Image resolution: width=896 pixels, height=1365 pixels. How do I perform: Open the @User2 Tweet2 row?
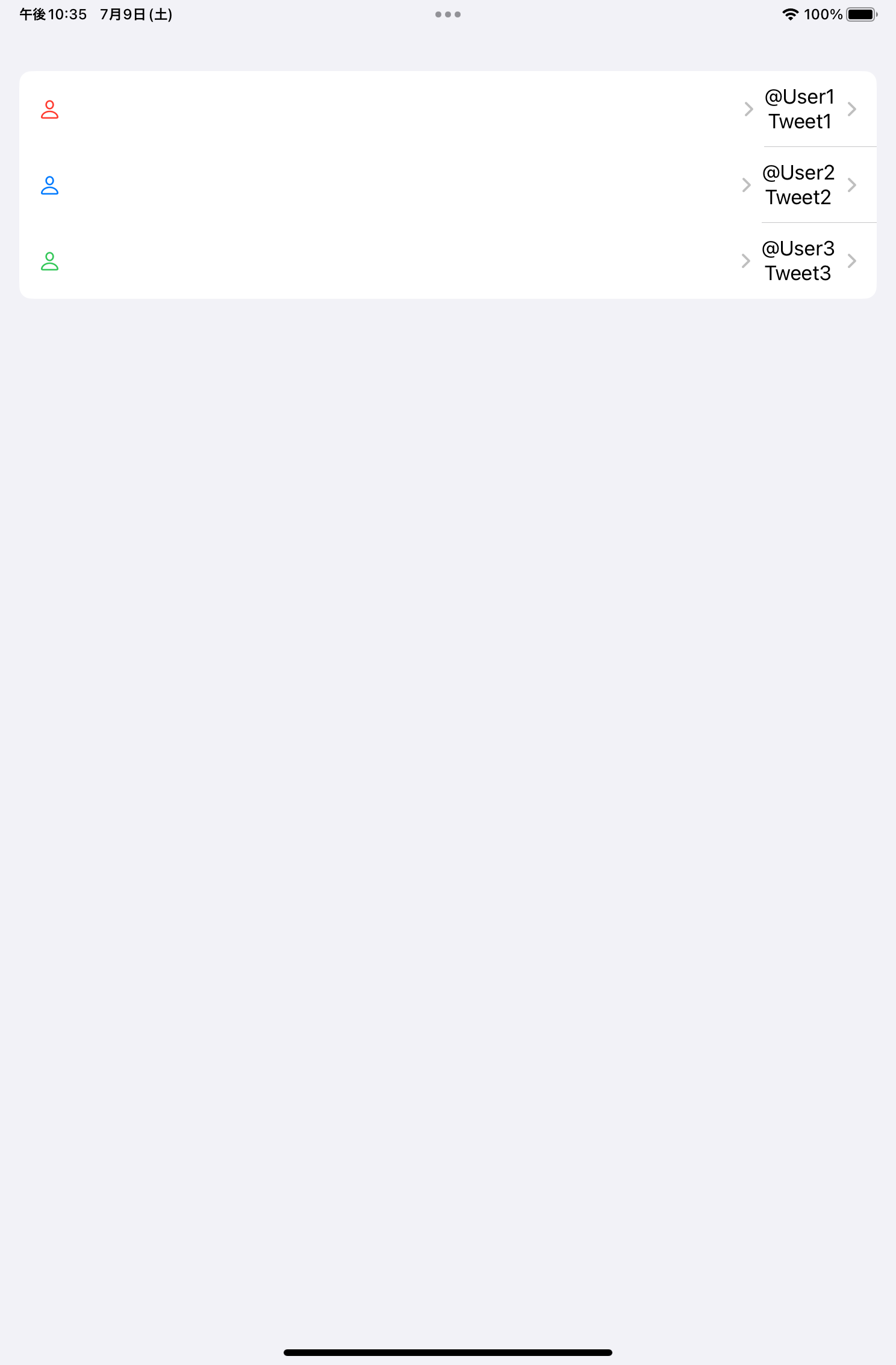(798, 185)
